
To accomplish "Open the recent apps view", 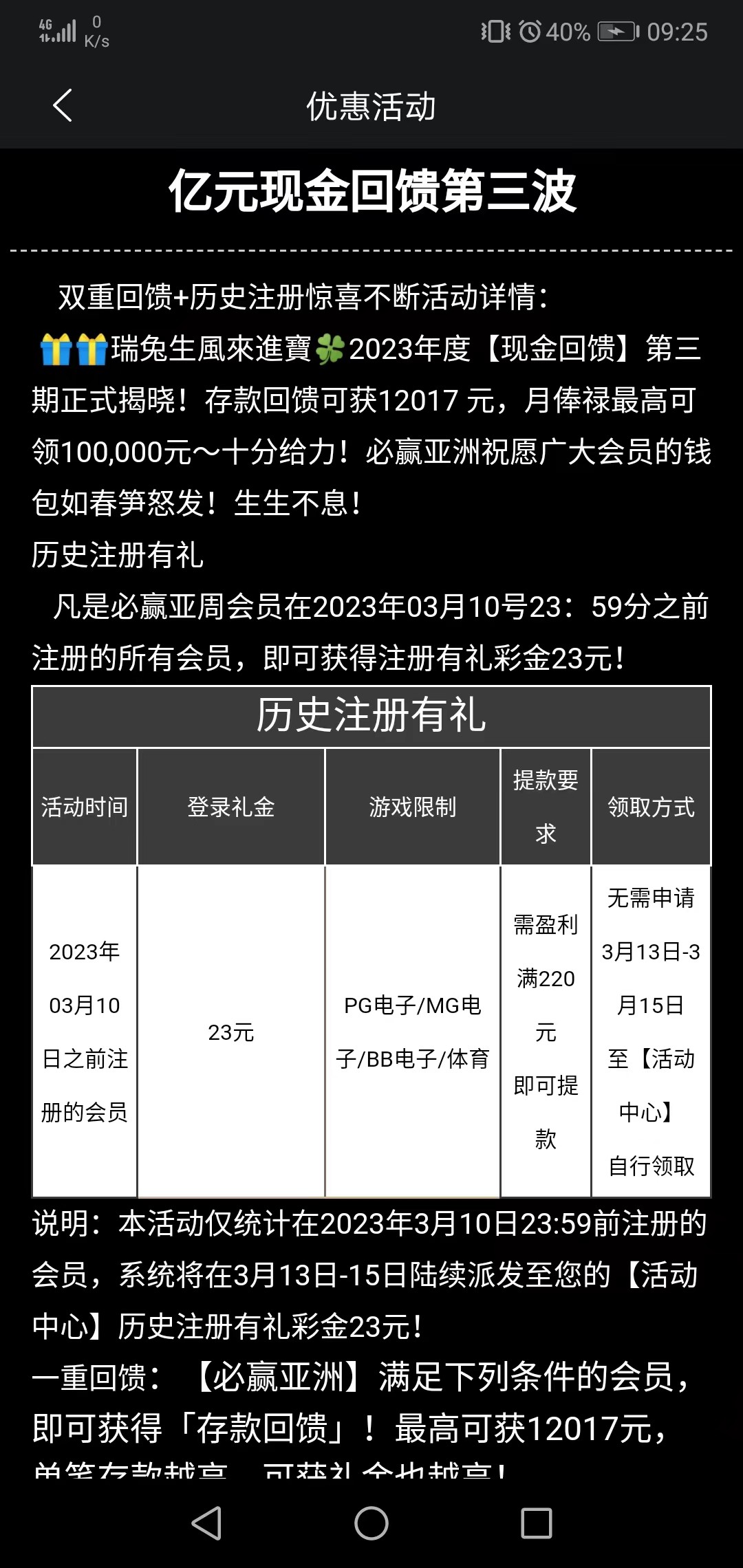I will tap(537, 1523).
